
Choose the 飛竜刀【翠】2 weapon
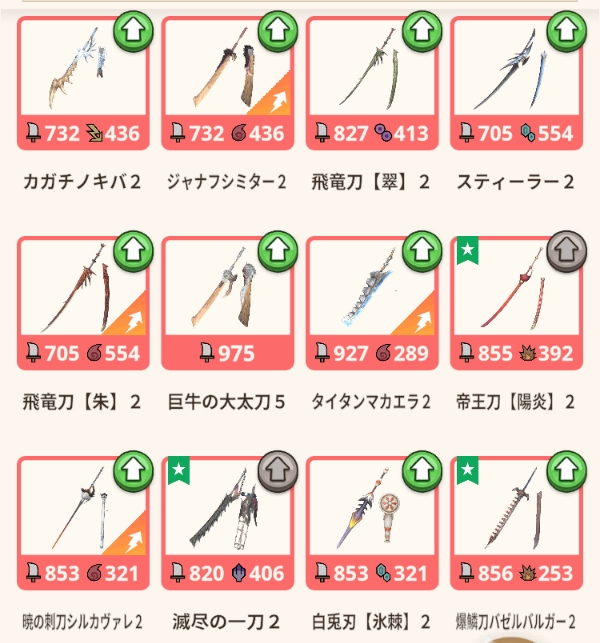click(x=371, y=82)
